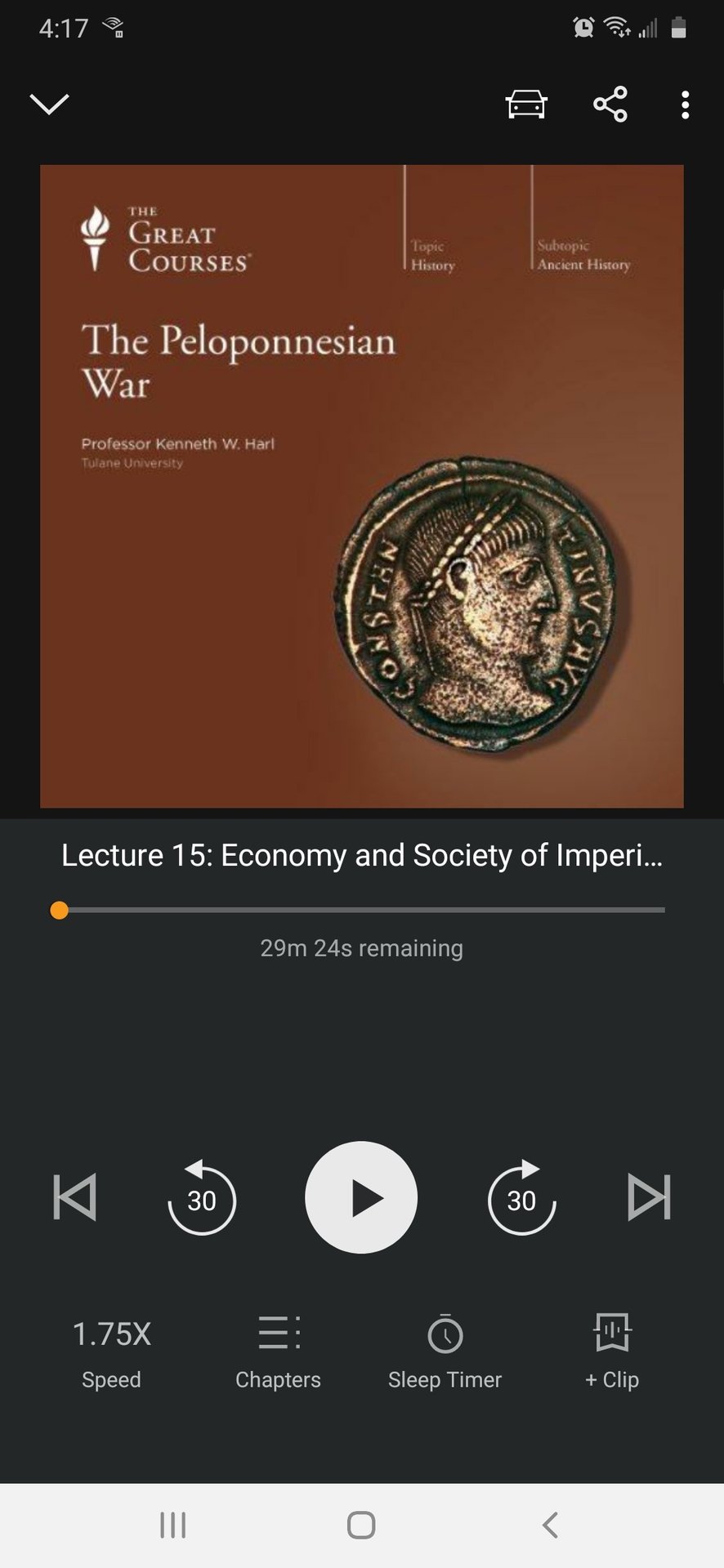Open the overflow menu
Image resolution: width=724 pixels, height=1568 pixels.
685,105
